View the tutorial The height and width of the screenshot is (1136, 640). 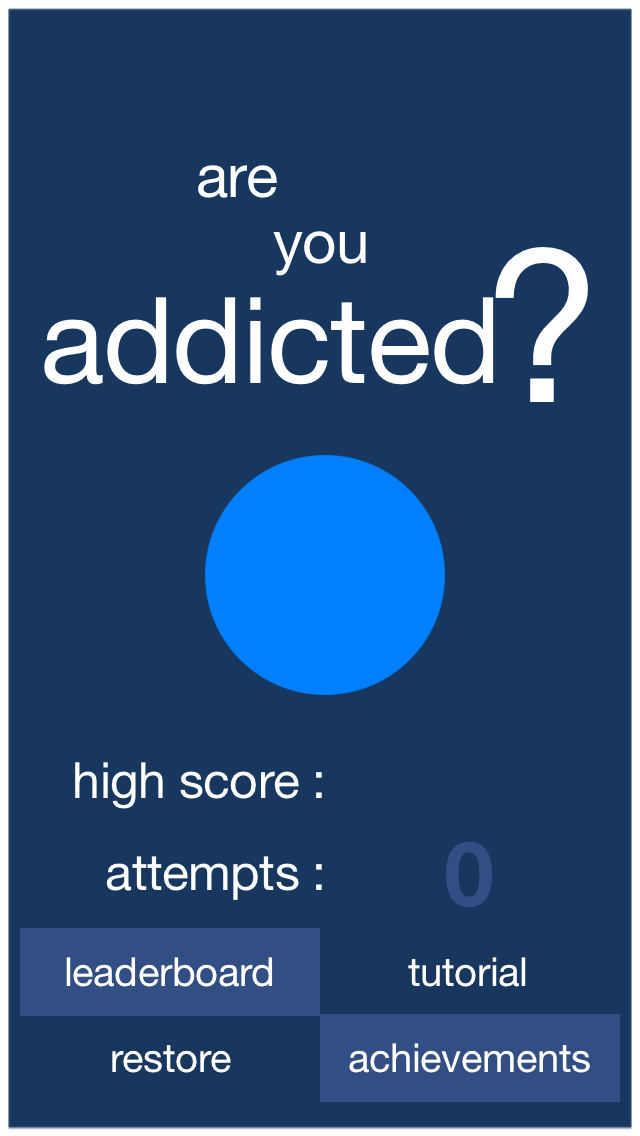tap(468, 972)
